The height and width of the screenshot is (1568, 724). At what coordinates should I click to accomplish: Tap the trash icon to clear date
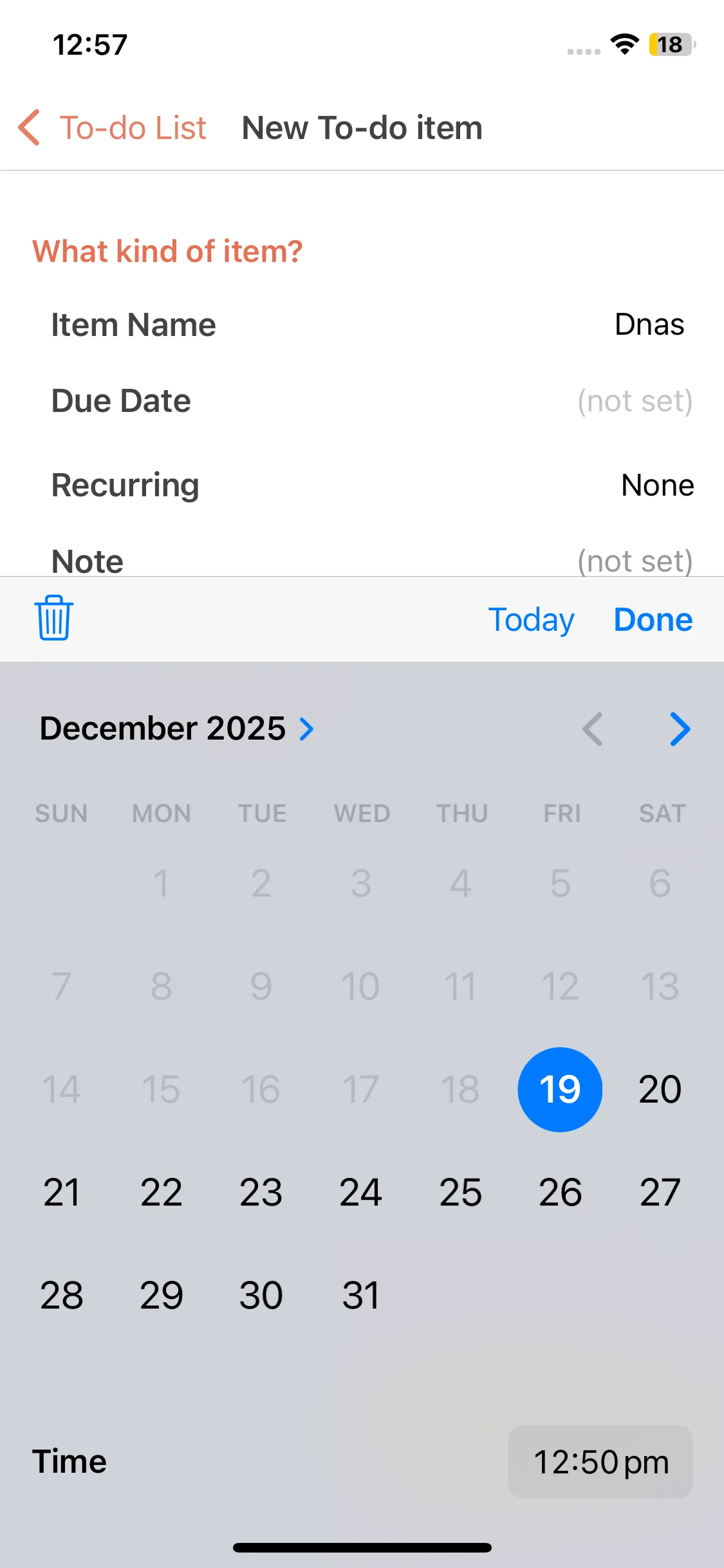(x=54, y=618)
